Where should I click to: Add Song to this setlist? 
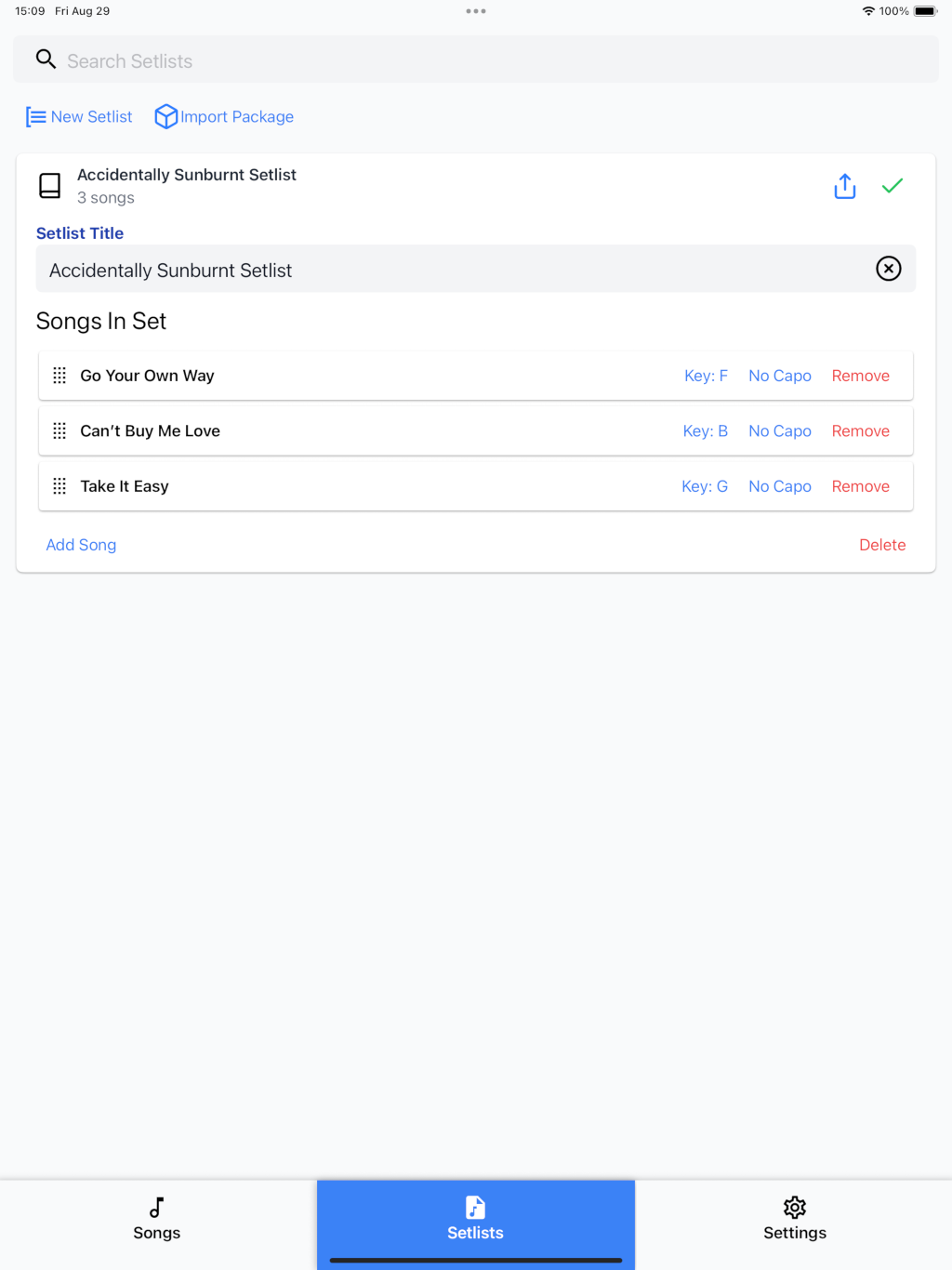(81, 545)
